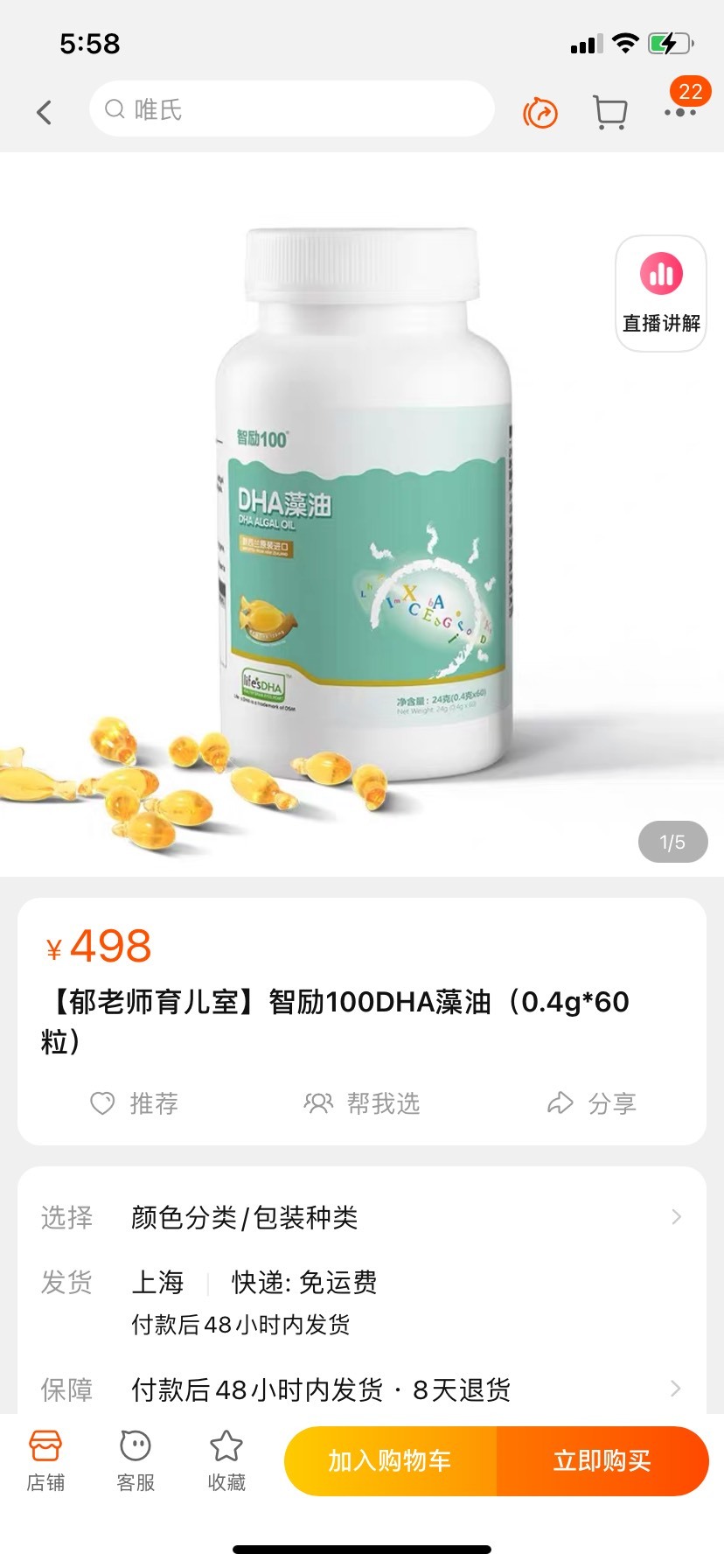
Task: Contact 客服 customer service
Action: (136, 1460)
